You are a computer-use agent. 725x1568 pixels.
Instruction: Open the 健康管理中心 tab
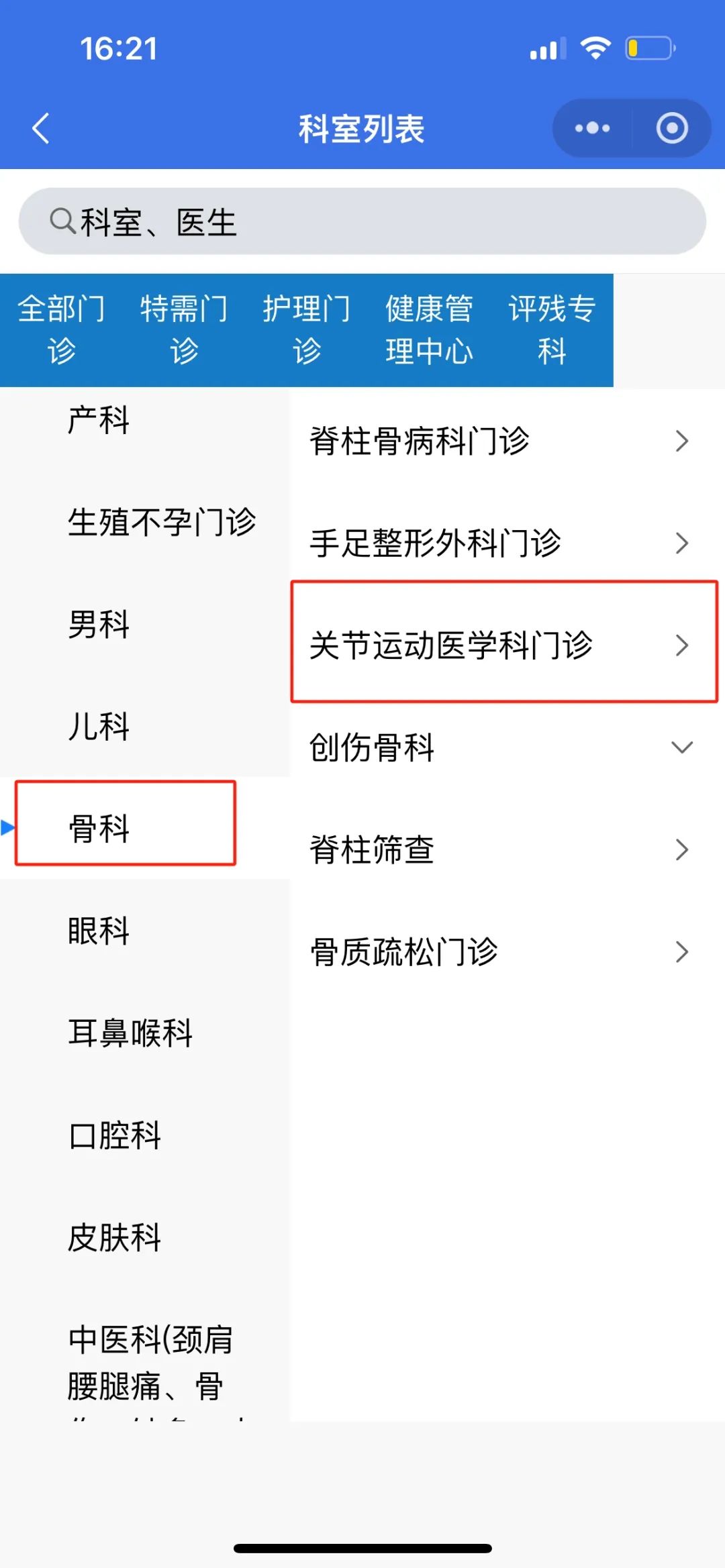(x=430, y=328)
